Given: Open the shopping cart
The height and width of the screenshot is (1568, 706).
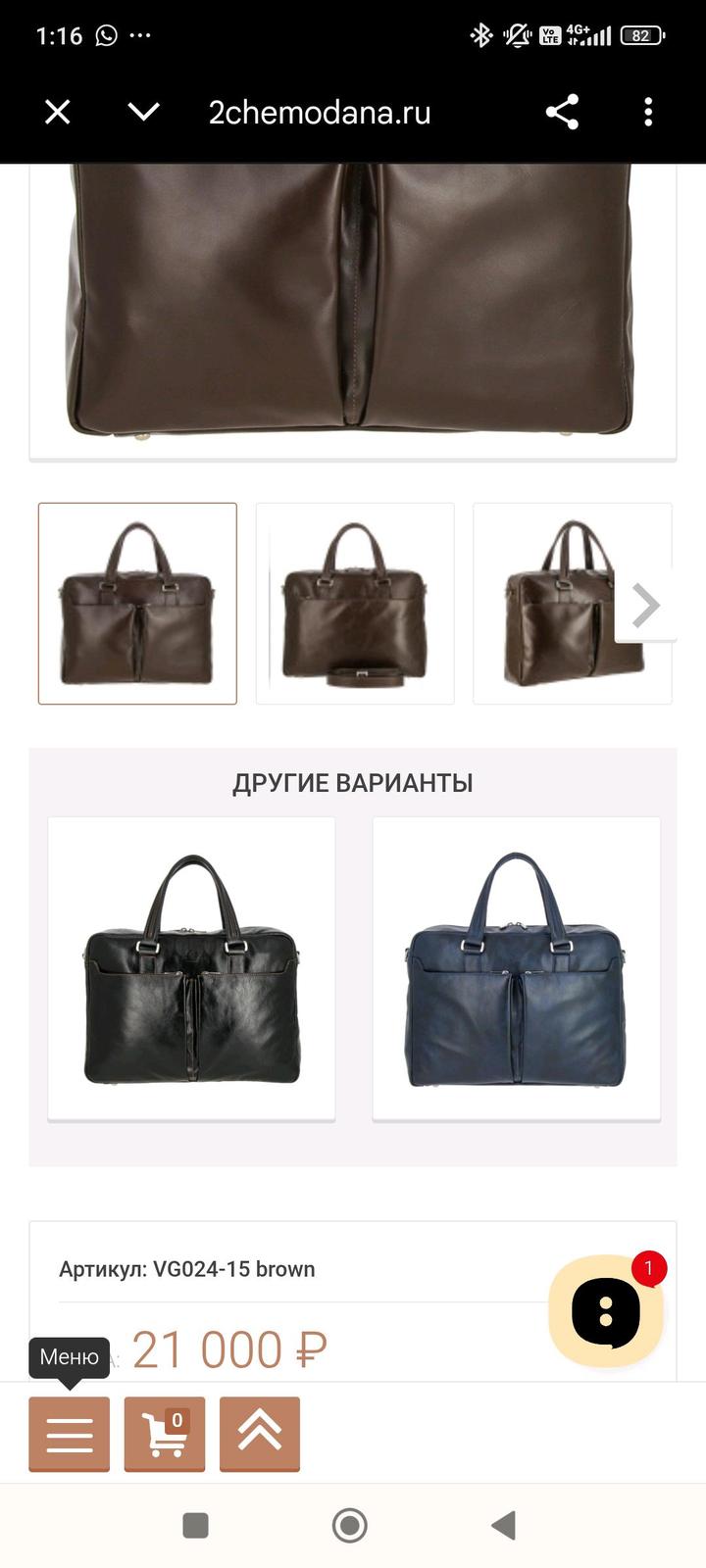Looking at the screenshot, I should 165,1434.
